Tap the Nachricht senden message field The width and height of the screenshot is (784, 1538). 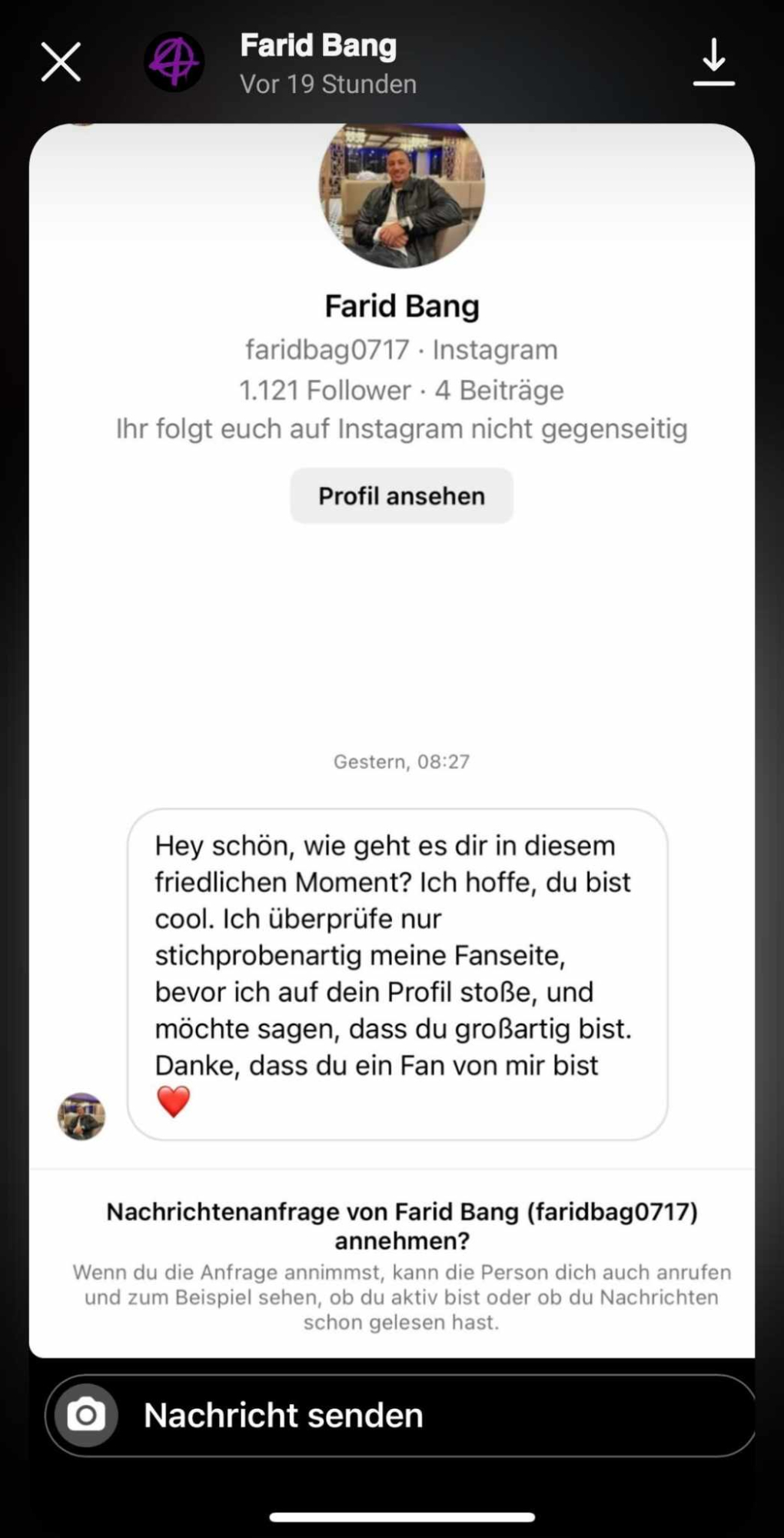click(x=430, y=1416)
